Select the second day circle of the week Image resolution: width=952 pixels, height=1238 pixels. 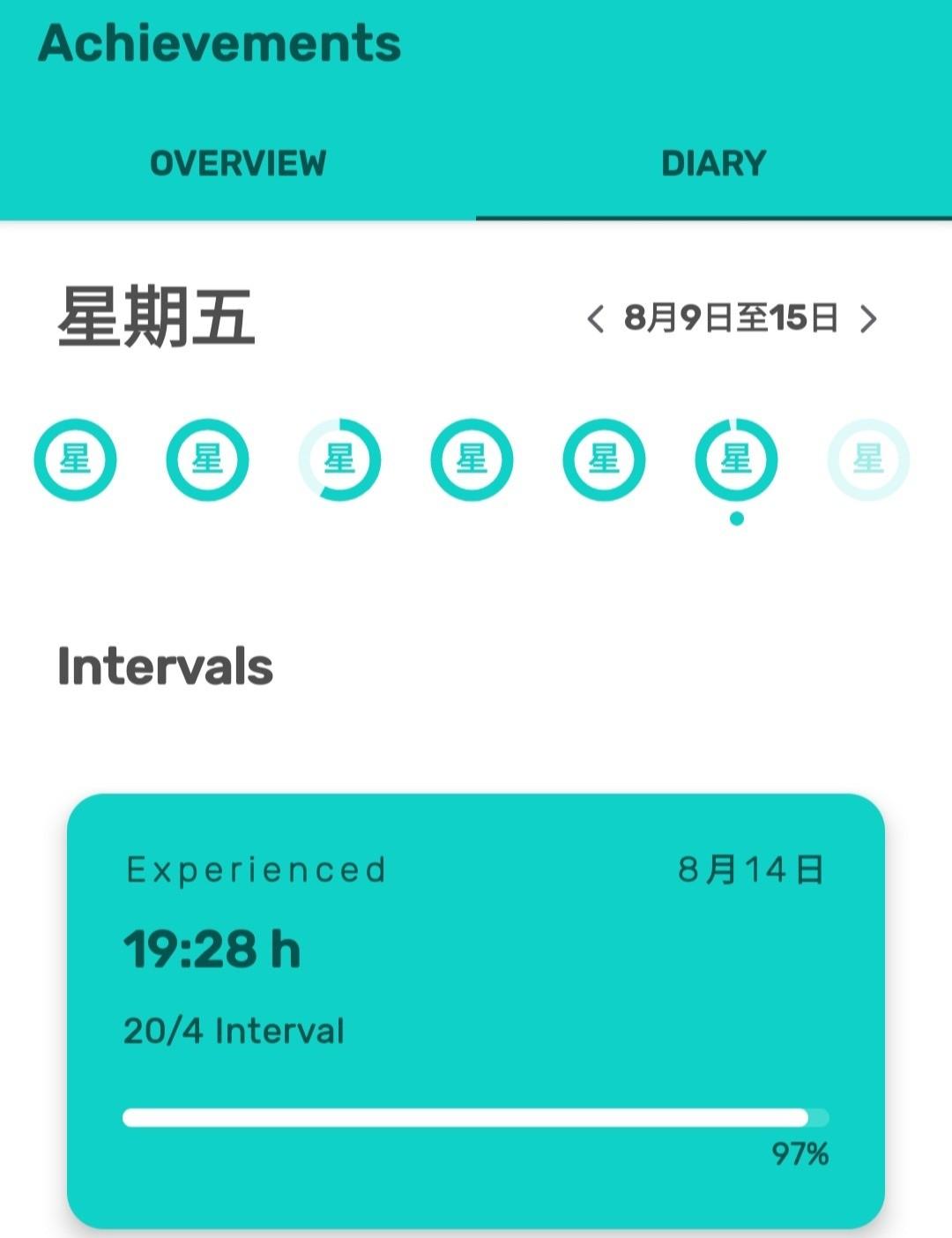(x=207, y=459)
